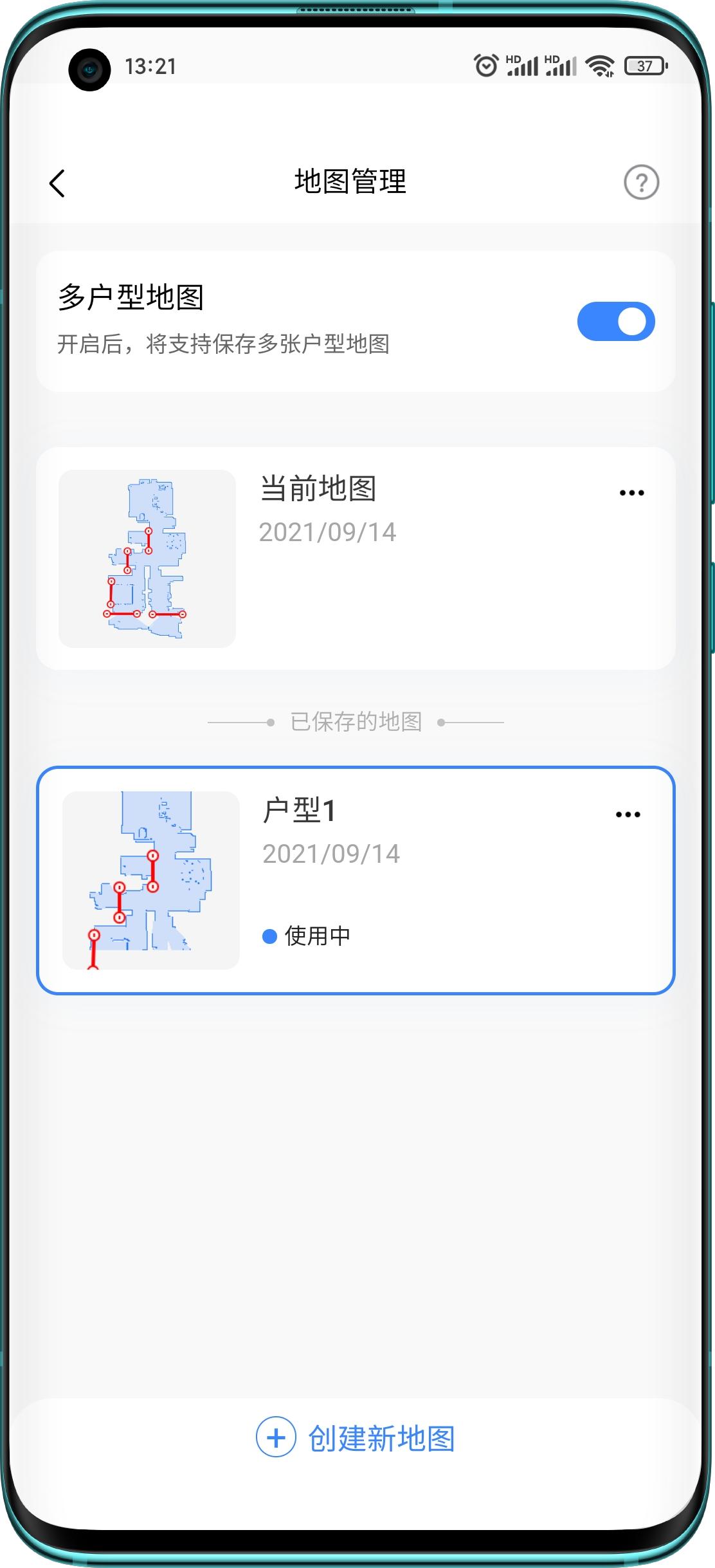Tap the 地图管理 page title
715x1568 pixels.
tap(351, 181)
